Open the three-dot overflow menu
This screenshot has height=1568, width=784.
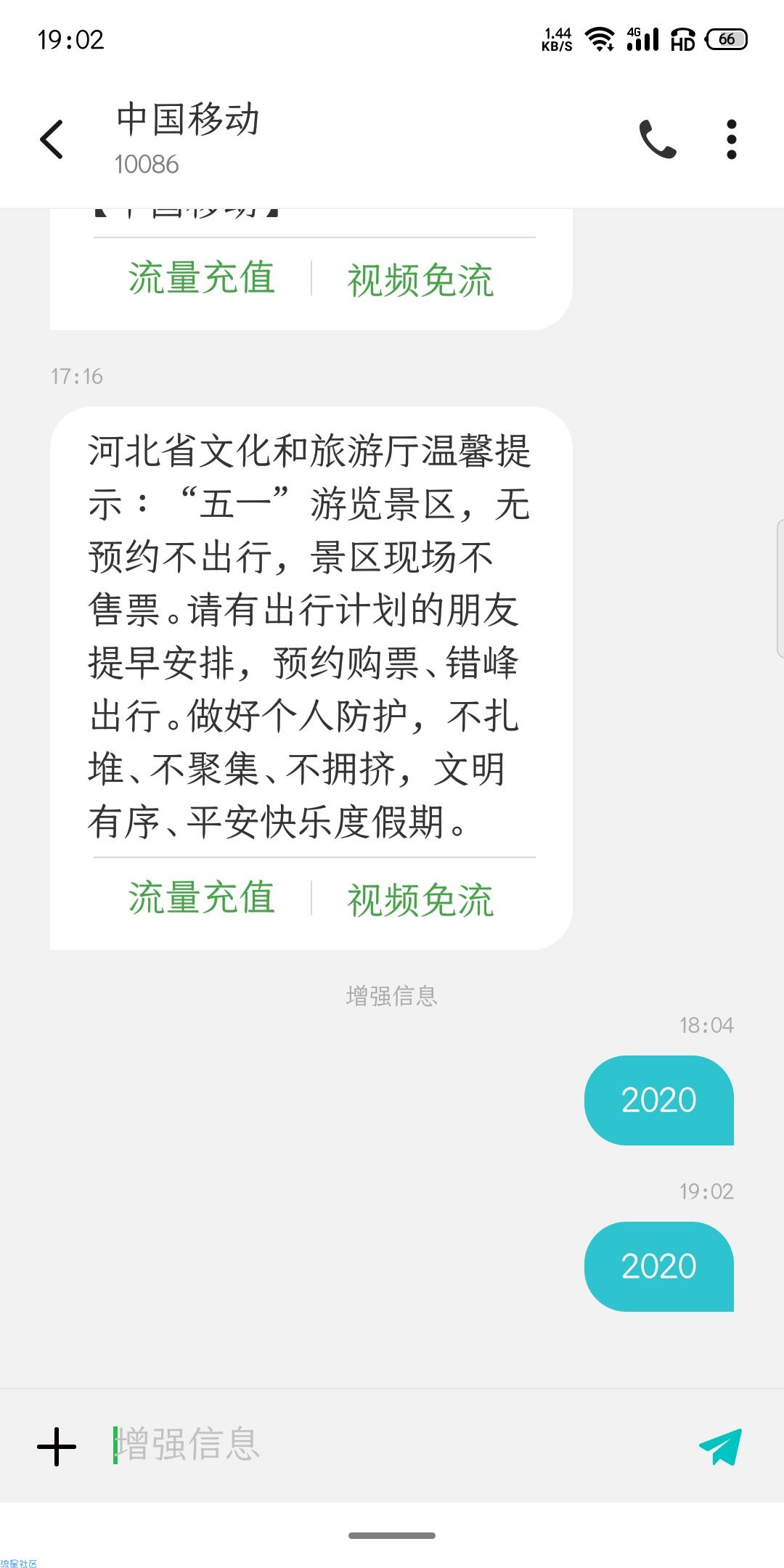click(731, 139)
